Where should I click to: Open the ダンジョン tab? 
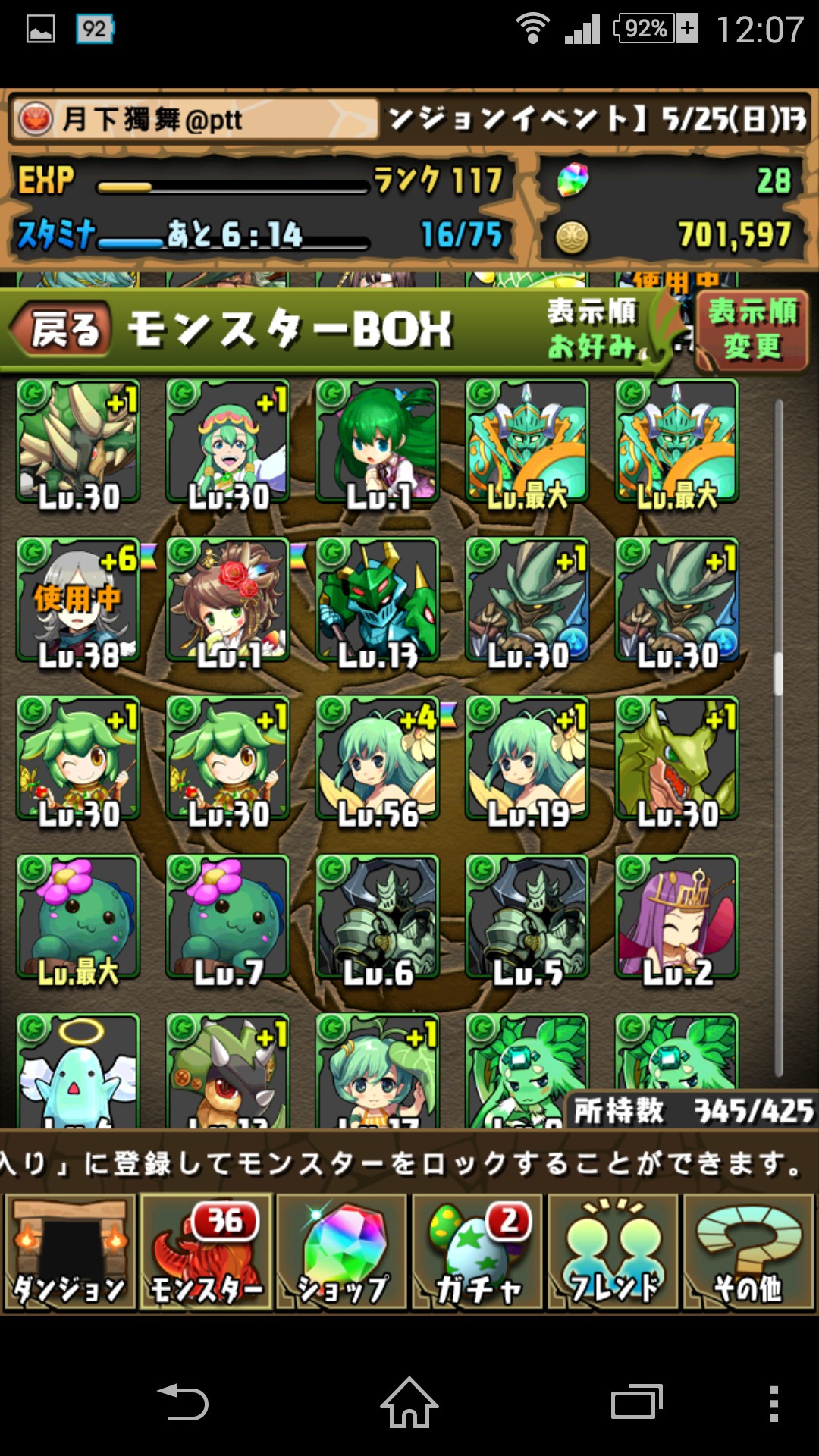pos(70,1252)
